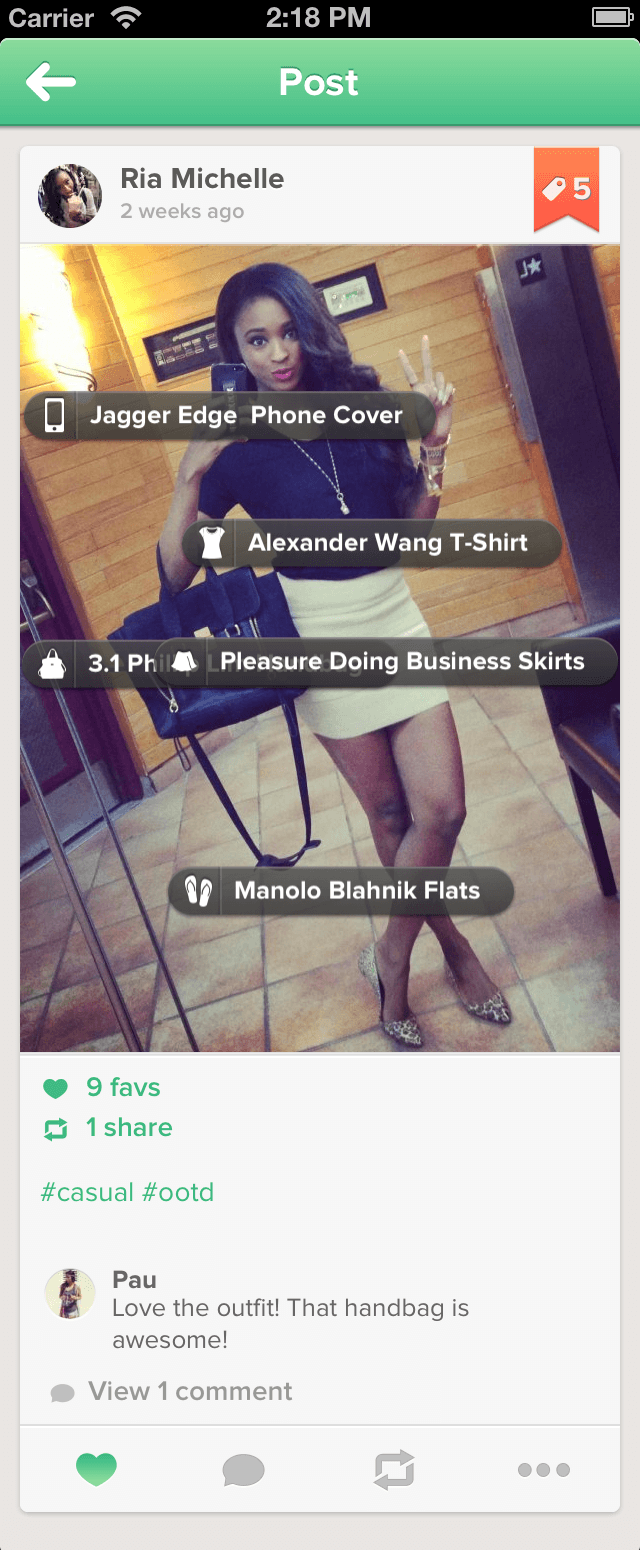Go back using the arrow

coord(51,82)
